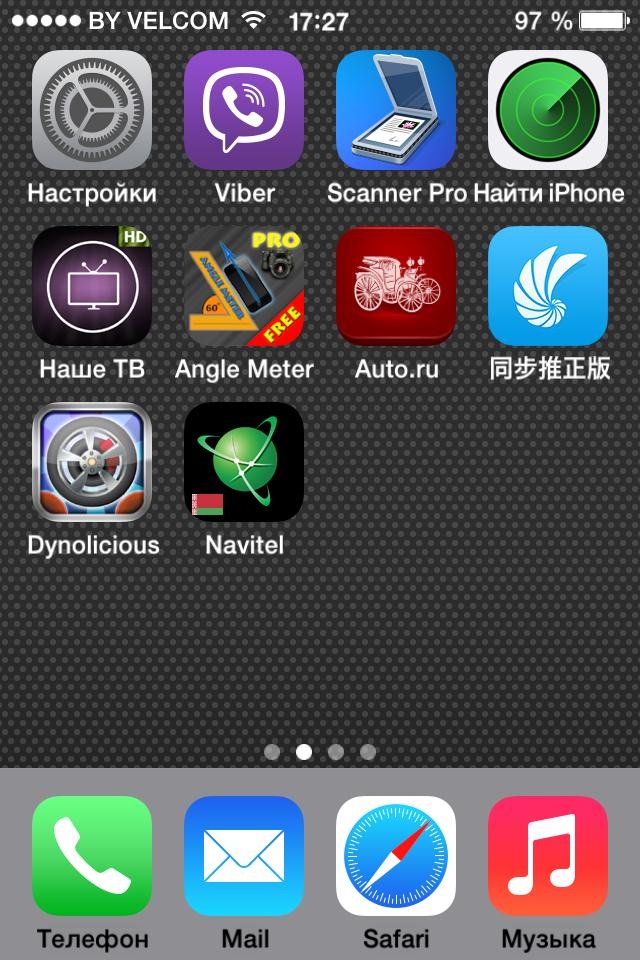Open the 同步推正版 app
The width and height of the screenshot is (640, 960).
(x=548, y=286)
